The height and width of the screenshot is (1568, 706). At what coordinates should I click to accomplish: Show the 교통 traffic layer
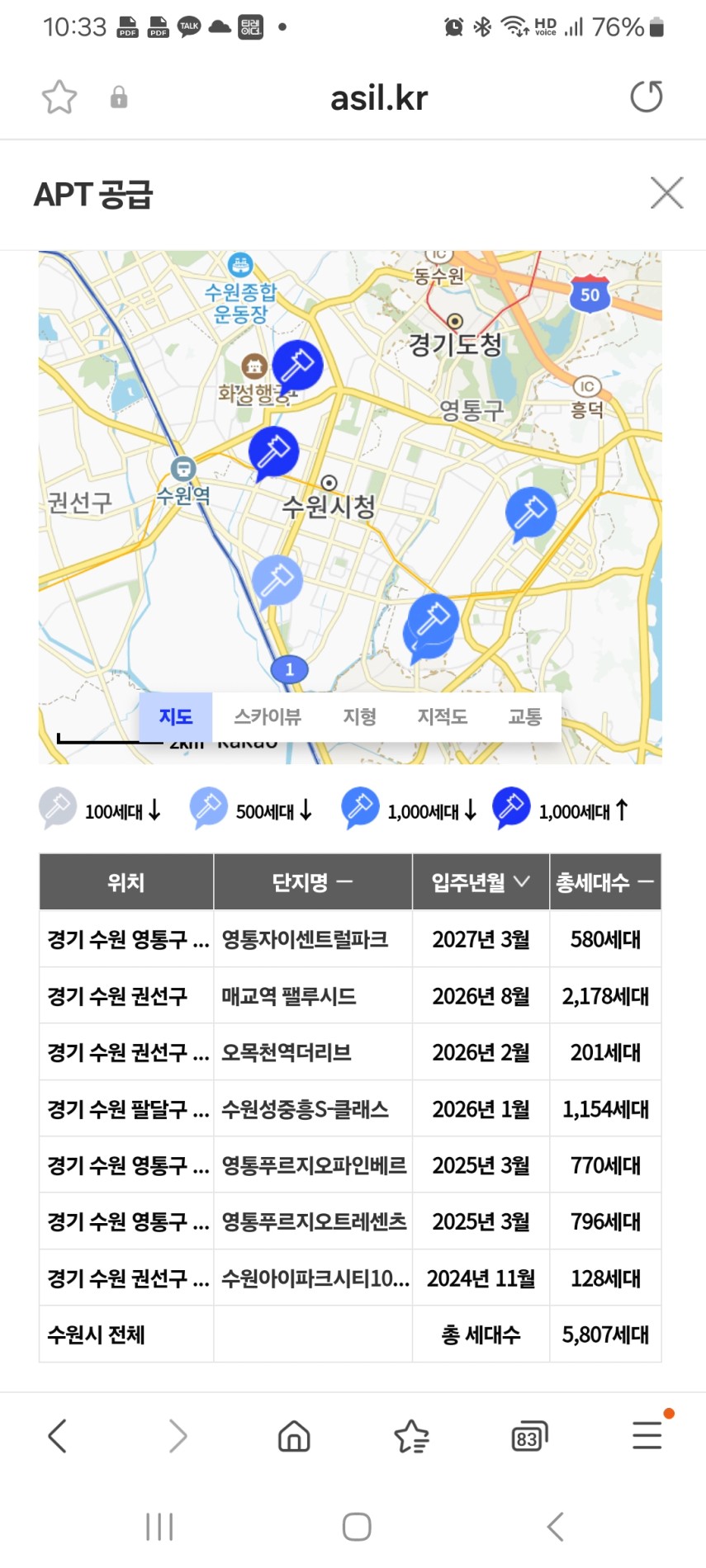pos(524,716)
